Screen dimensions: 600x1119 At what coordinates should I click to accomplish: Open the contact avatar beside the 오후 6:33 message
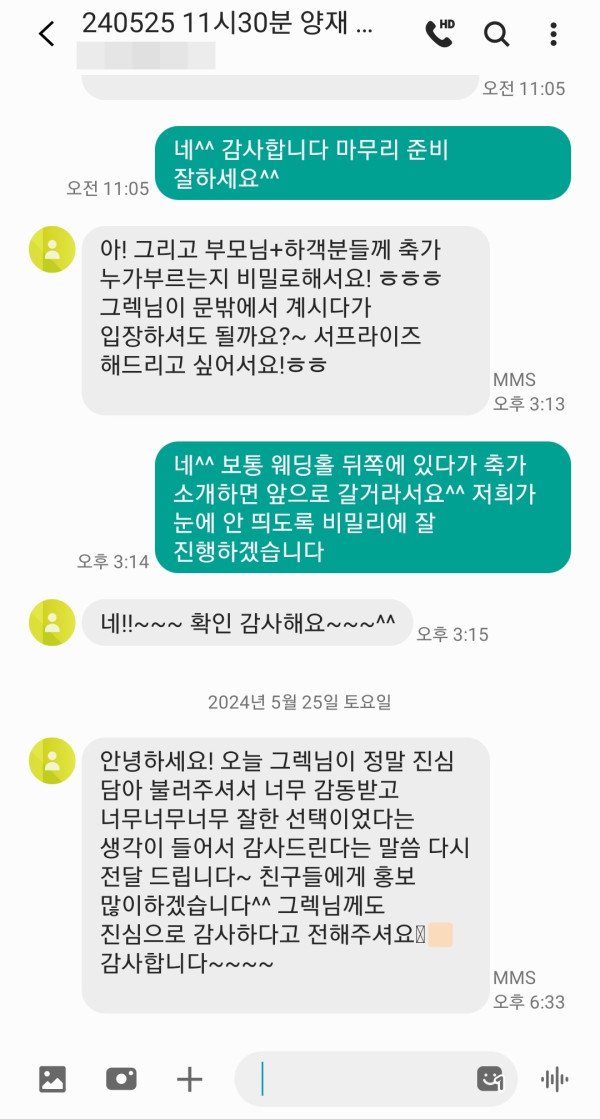[52, 761]
